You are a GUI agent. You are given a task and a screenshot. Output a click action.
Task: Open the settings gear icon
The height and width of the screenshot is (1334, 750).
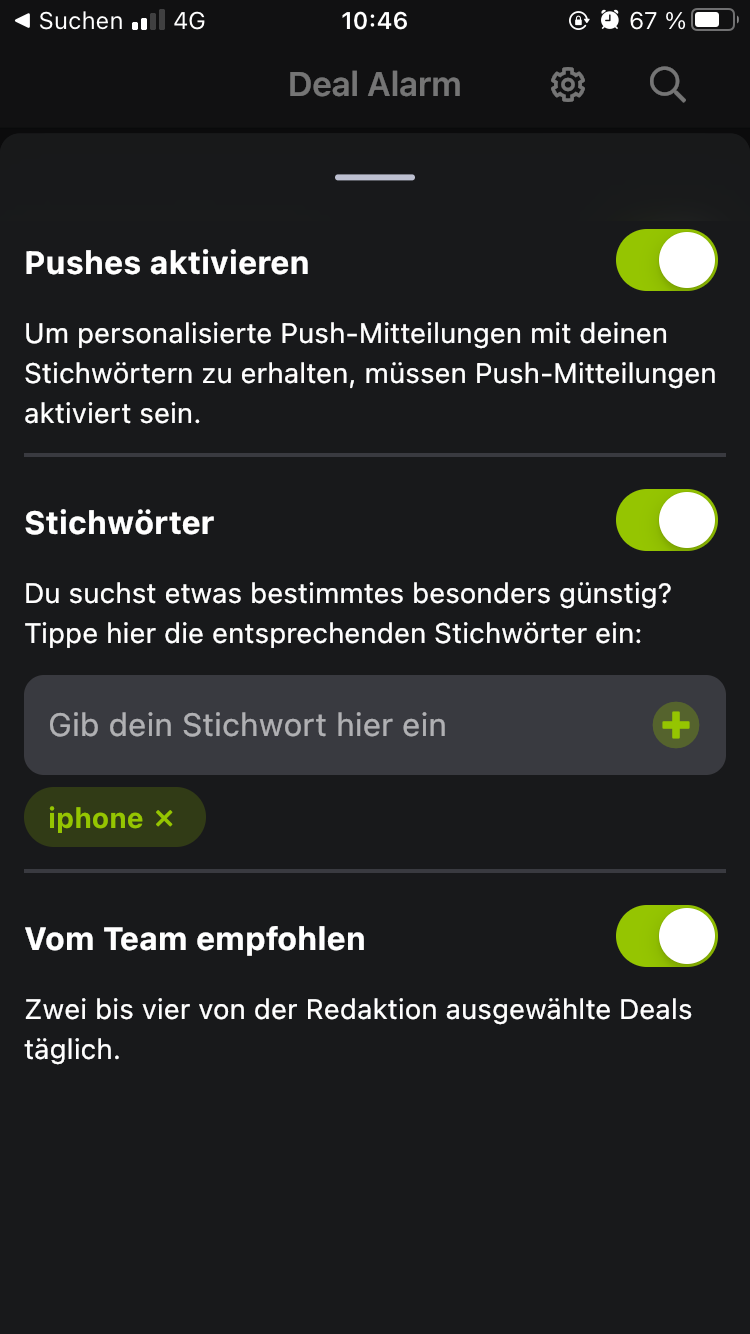[567, 85]
